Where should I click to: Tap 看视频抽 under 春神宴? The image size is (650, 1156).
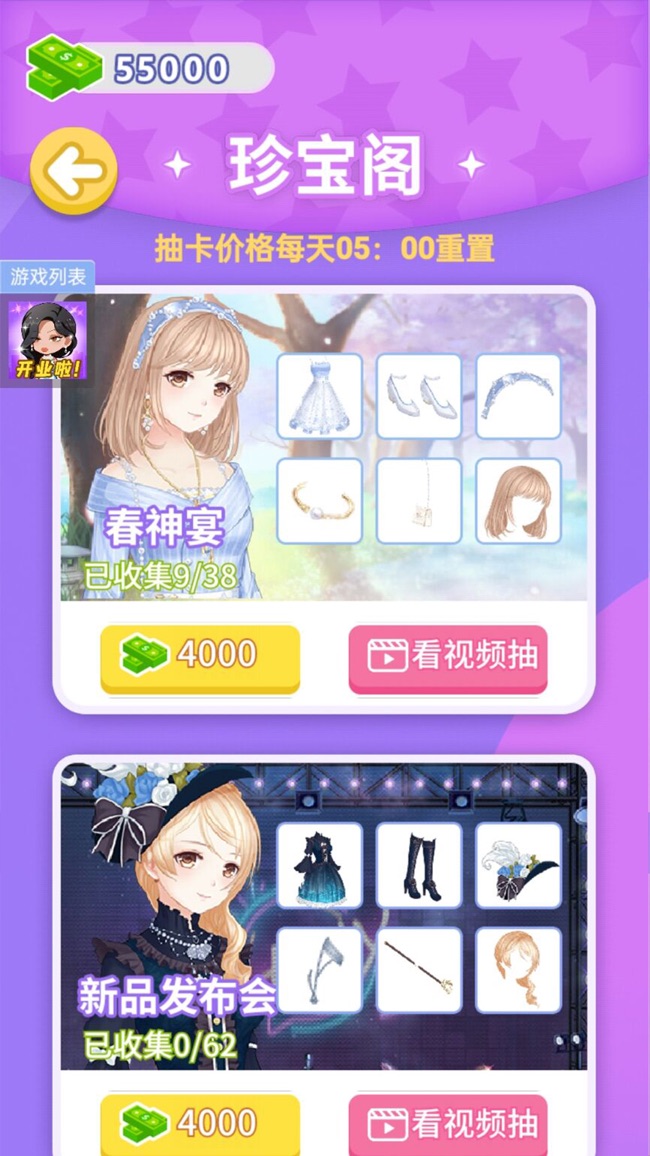[448, 657]
